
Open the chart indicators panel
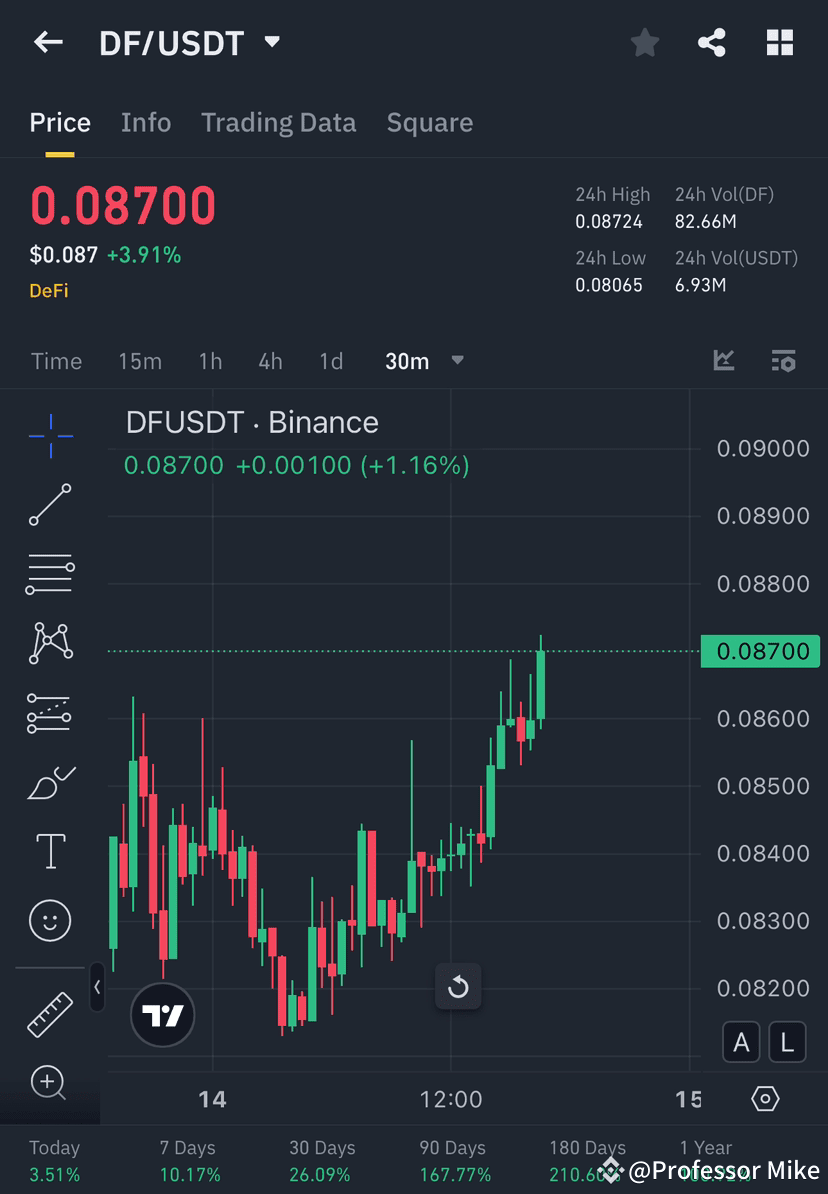click(723, 361)
